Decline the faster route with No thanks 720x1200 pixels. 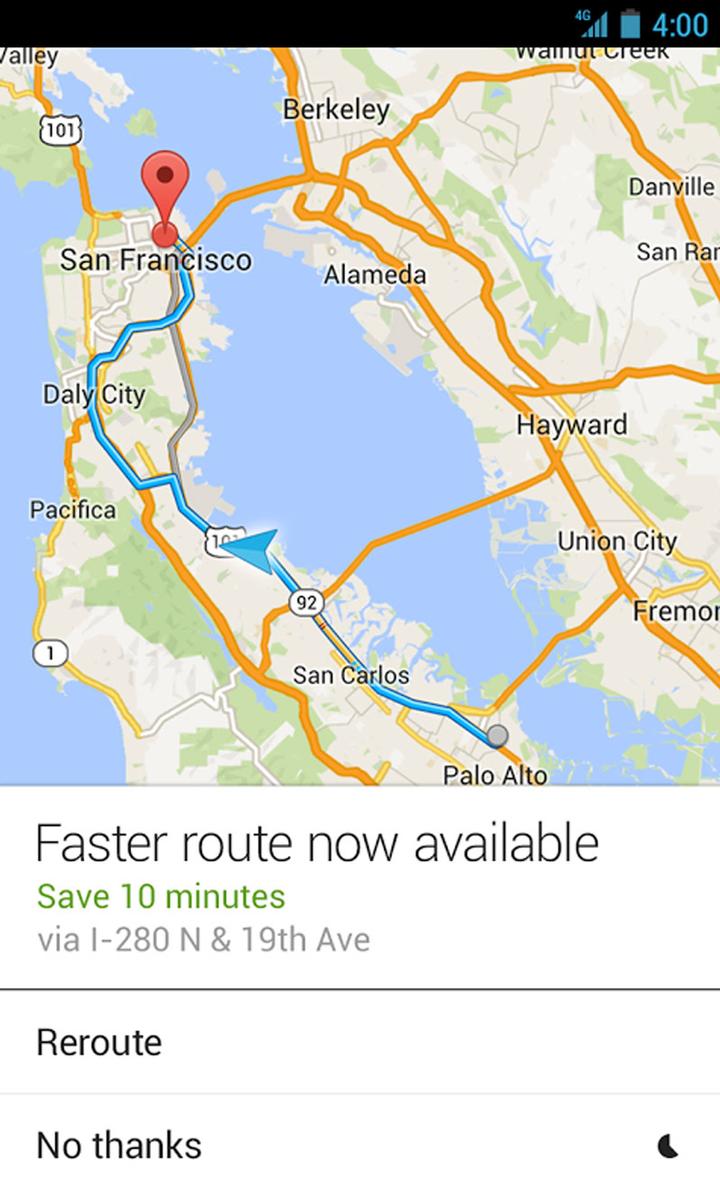[x=360, y=1146]
